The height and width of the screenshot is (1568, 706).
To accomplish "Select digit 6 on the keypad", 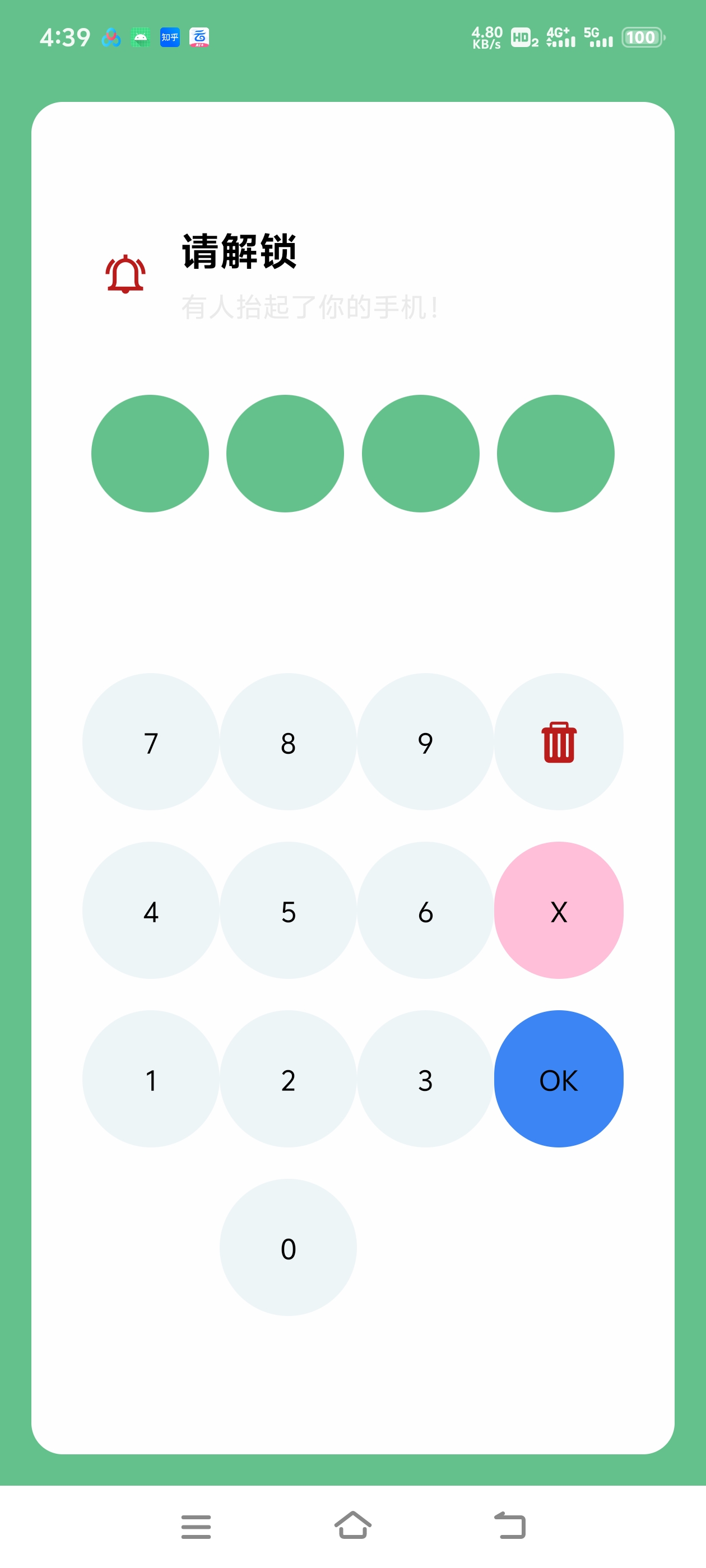I will pos(425,910).
